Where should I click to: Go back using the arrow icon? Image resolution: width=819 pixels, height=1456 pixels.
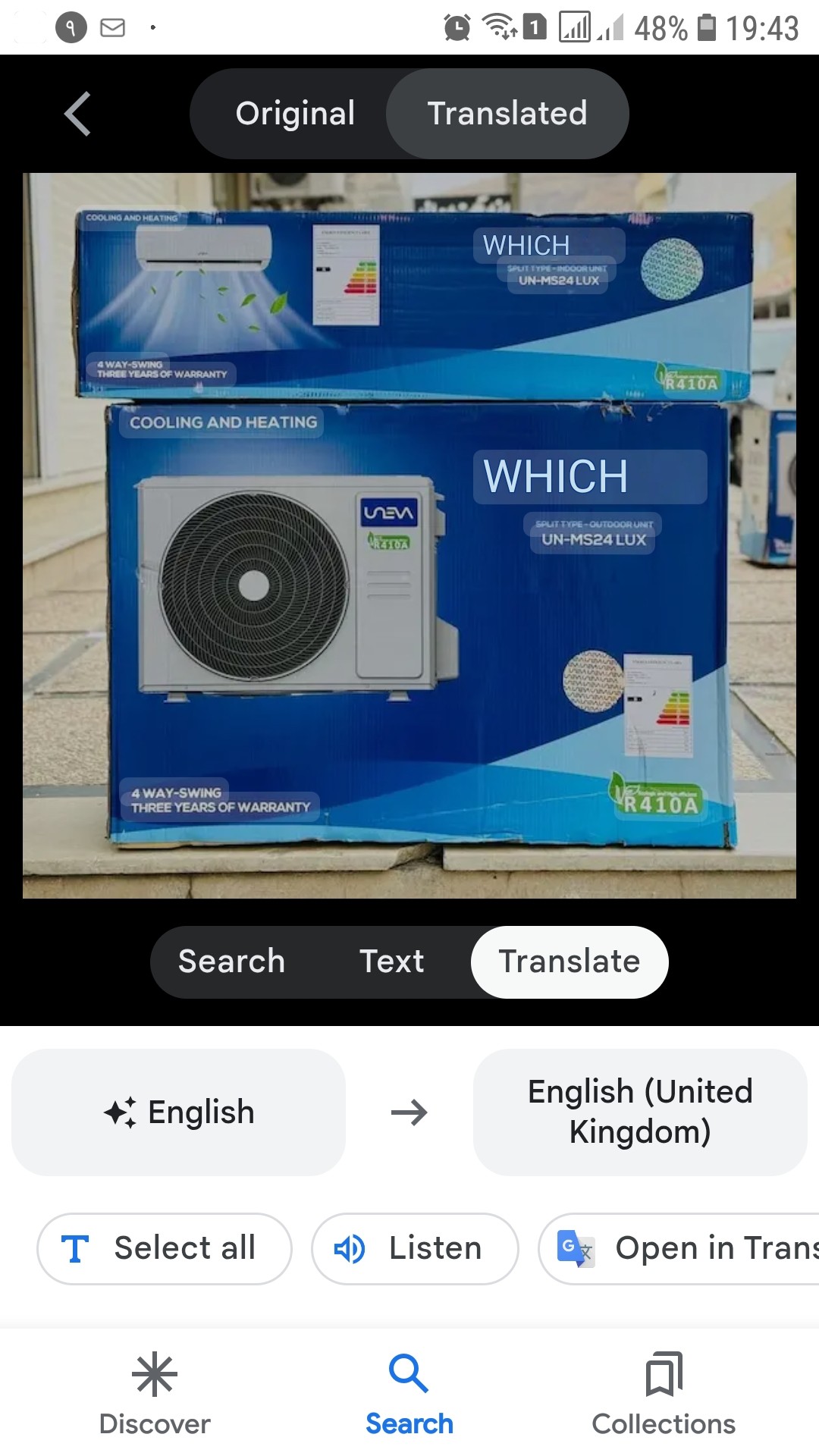[77, 114]
